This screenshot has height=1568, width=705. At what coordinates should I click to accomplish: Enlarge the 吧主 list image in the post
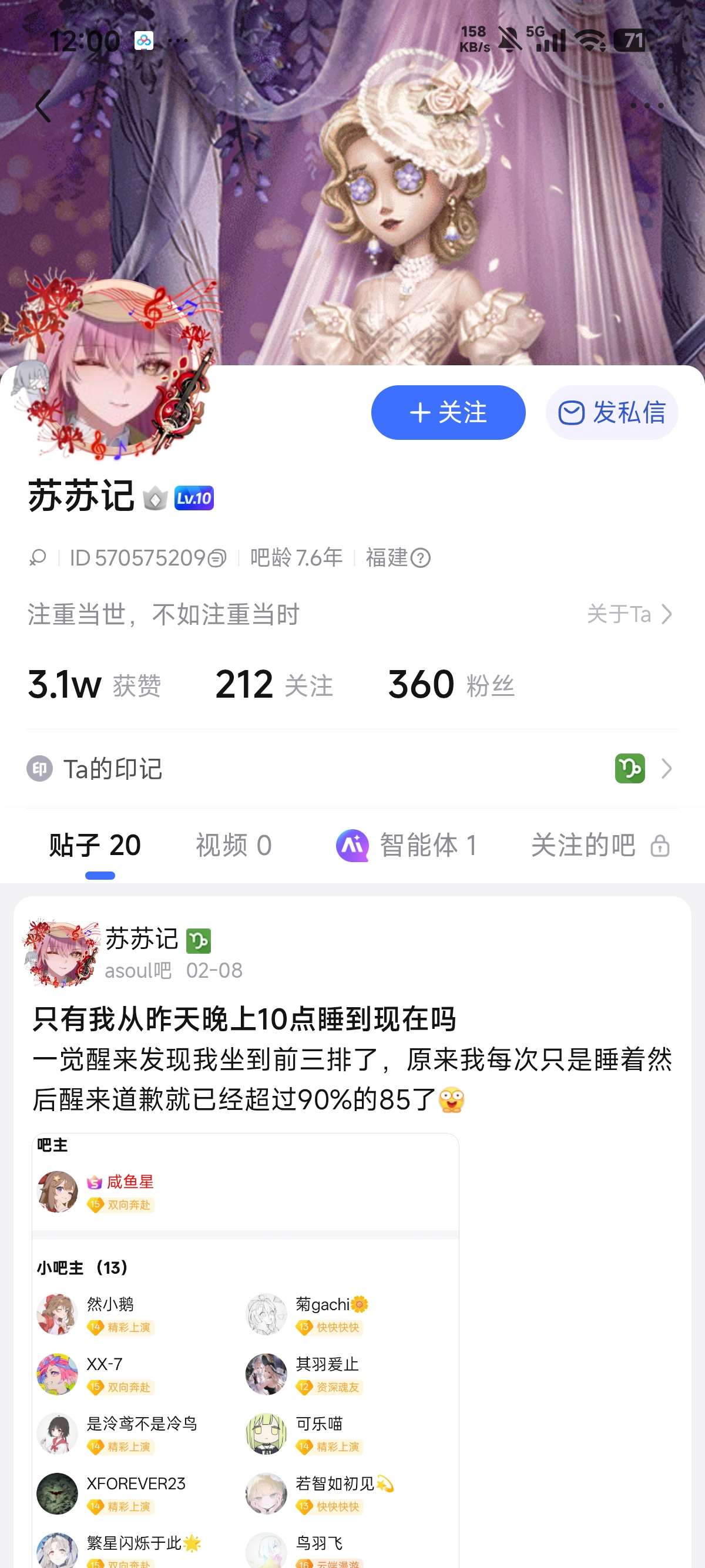pyautogui.click(x=246, y=1339)
